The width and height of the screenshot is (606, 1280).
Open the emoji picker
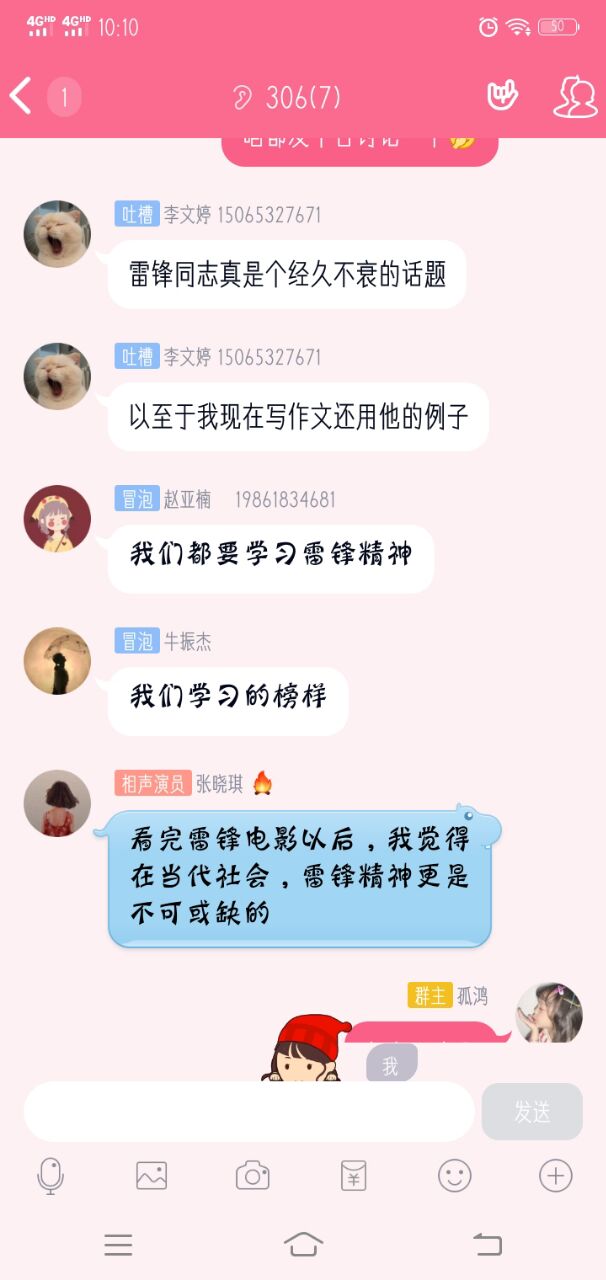[x=455, y=1176]
